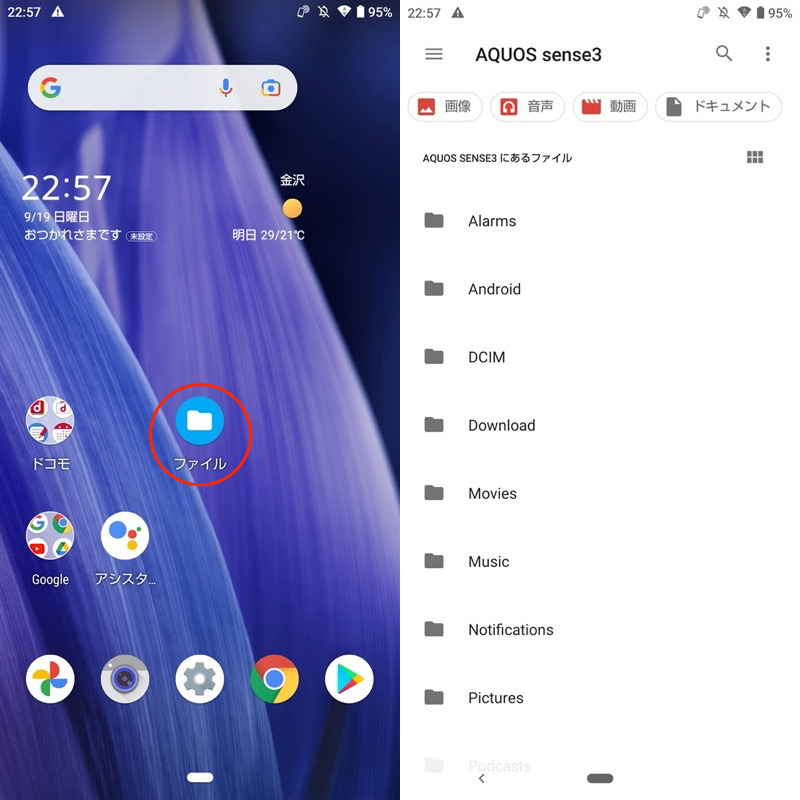Open the Movies folder
The image size is (800, 800).
[492, 493]
